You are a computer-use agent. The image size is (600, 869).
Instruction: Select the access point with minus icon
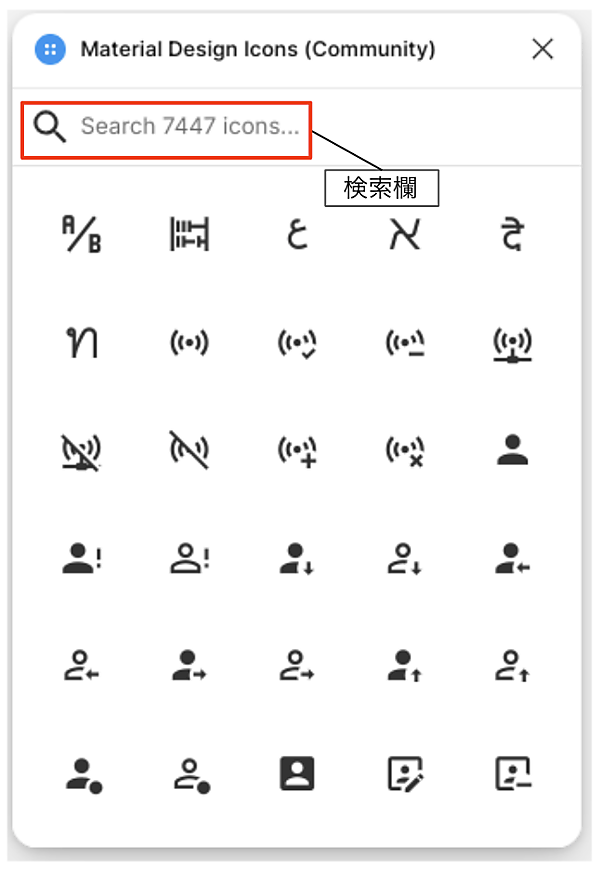[x=404, y=344]
